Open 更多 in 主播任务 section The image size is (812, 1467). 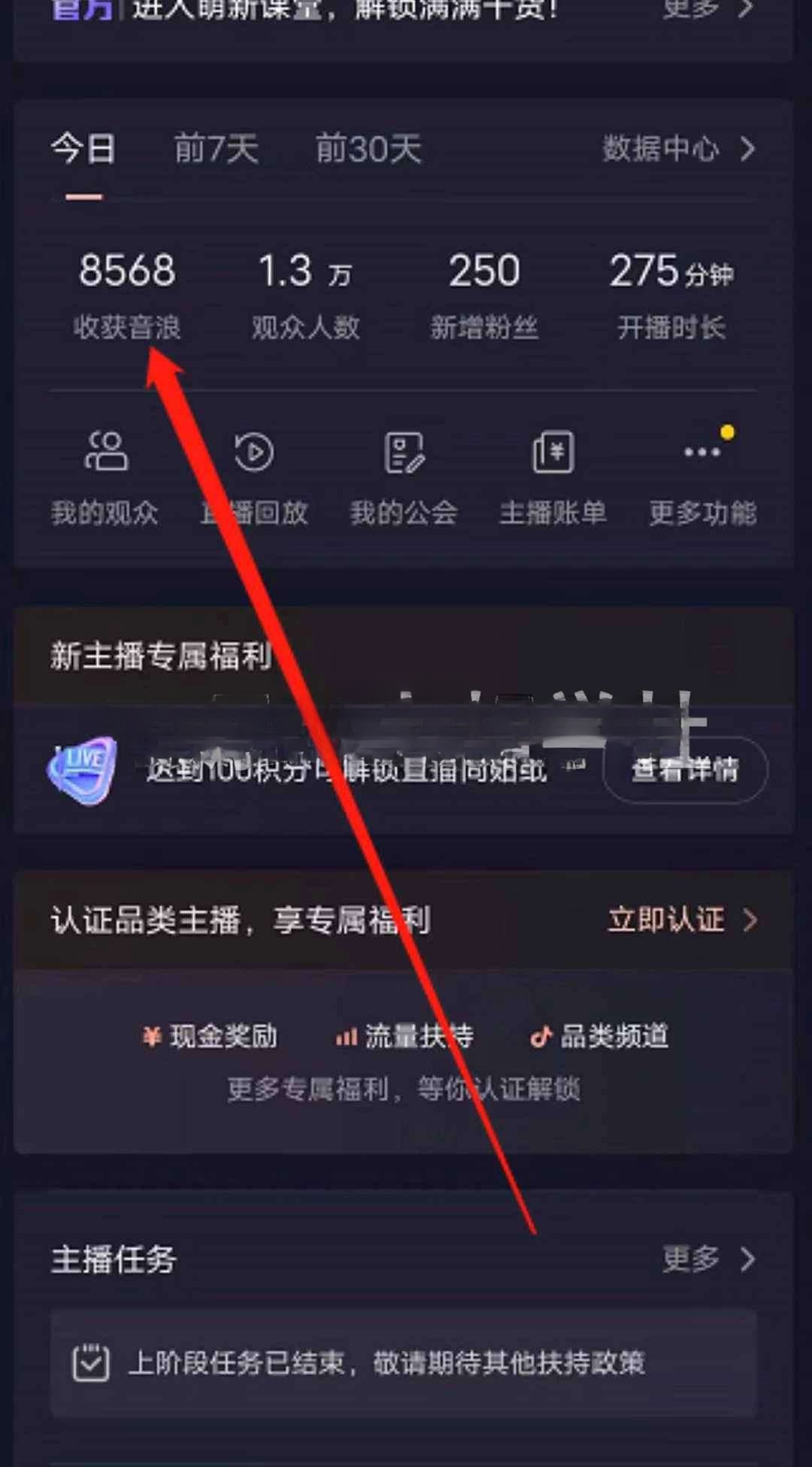click(x=707, y=1259)
